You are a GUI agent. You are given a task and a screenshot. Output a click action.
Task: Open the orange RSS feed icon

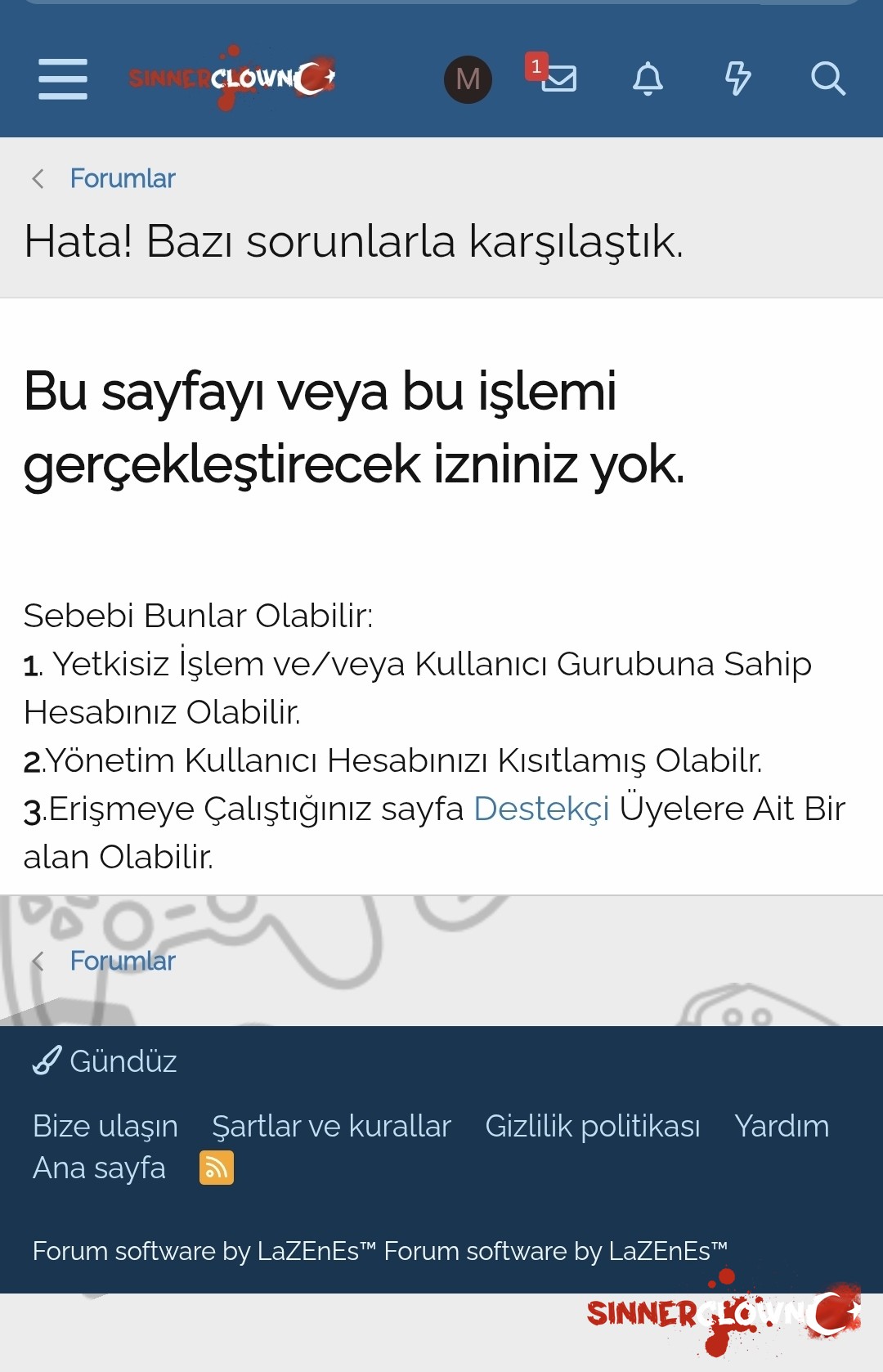pos(217,1168)
